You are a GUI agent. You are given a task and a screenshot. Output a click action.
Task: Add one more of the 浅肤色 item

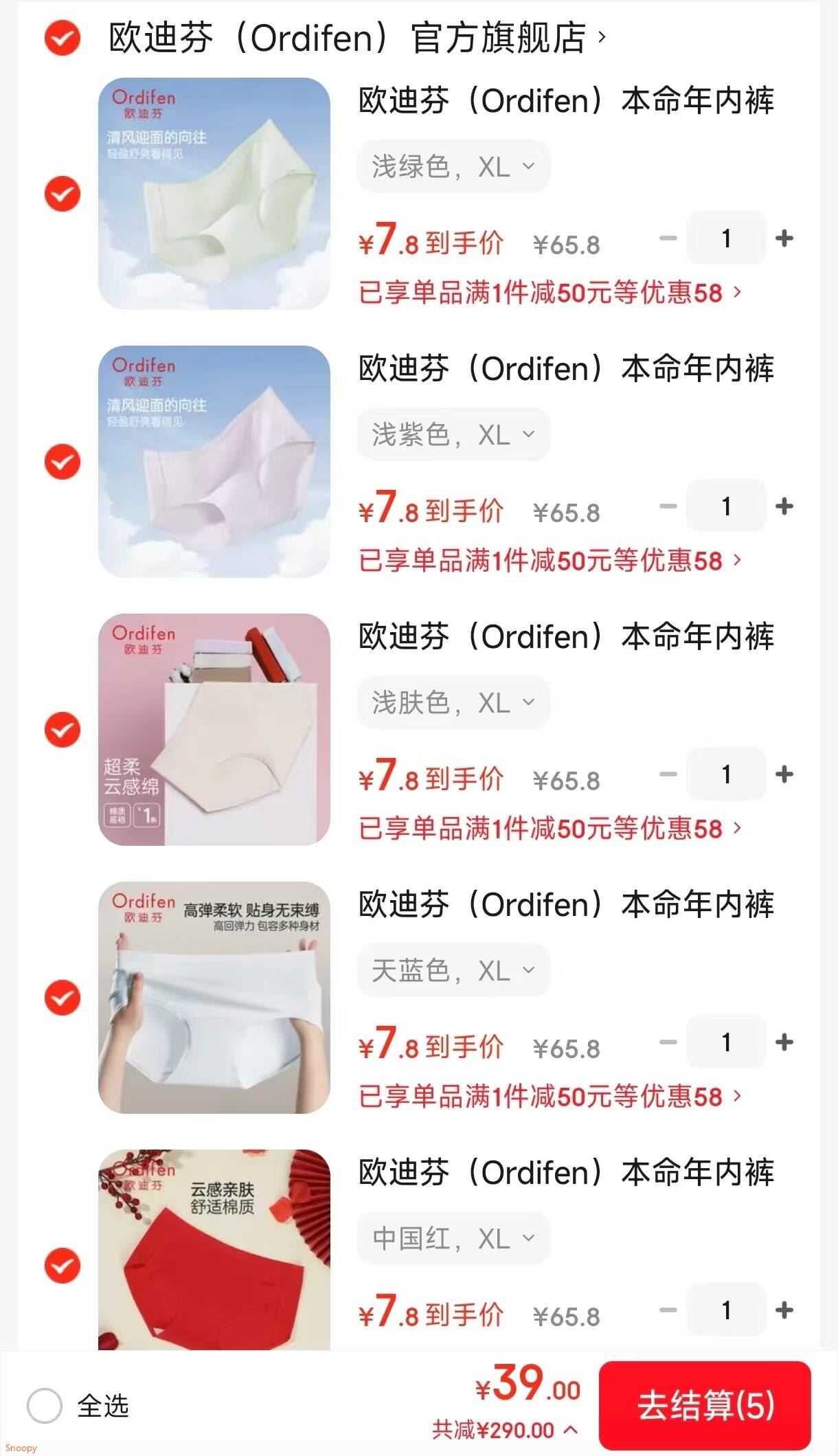784,774
